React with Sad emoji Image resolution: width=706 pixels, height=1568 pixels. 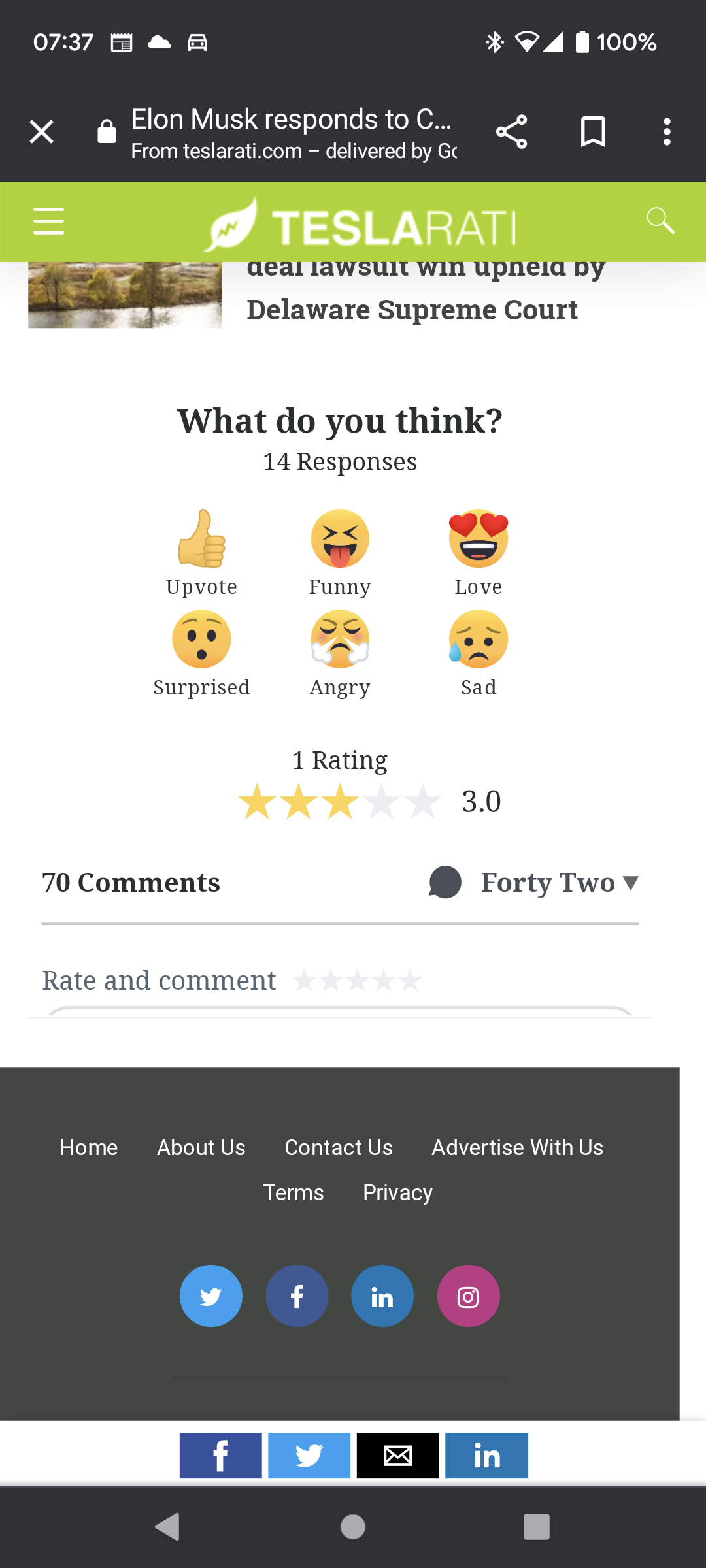tap(479, 654)
